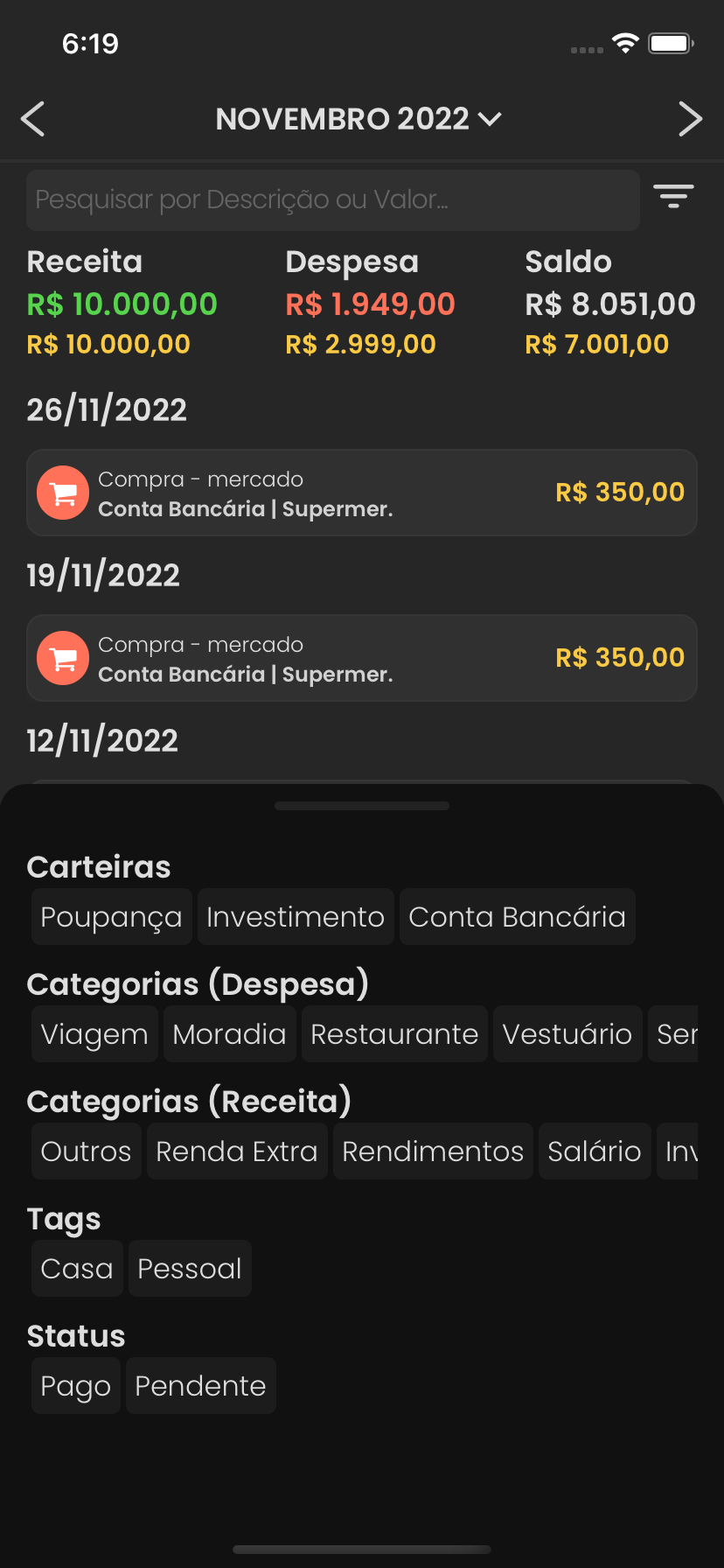Filter by Pendente status
The width and height of the screenshot is (724, 1568).
tap(200, 1386)
